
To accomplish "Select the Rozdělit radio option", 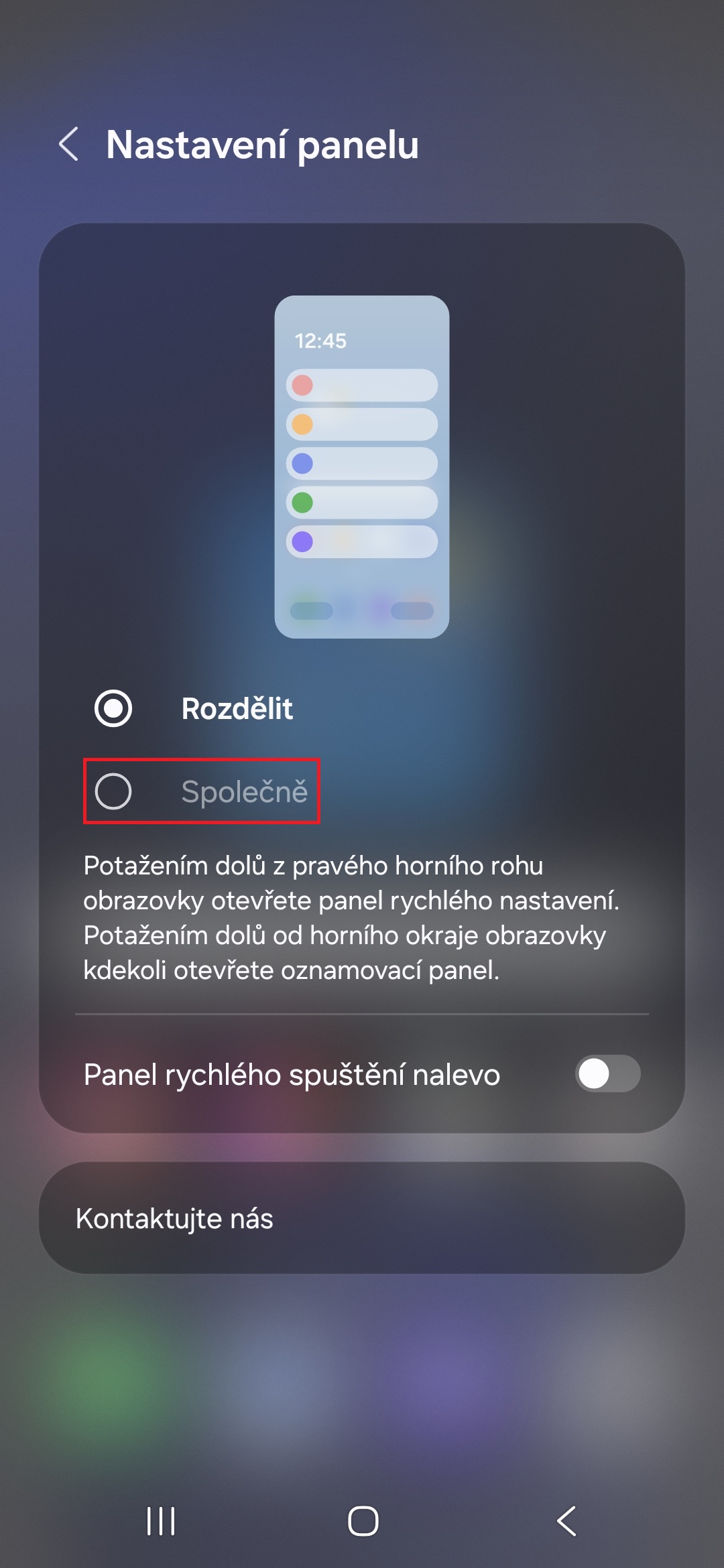I will (113, 708).
